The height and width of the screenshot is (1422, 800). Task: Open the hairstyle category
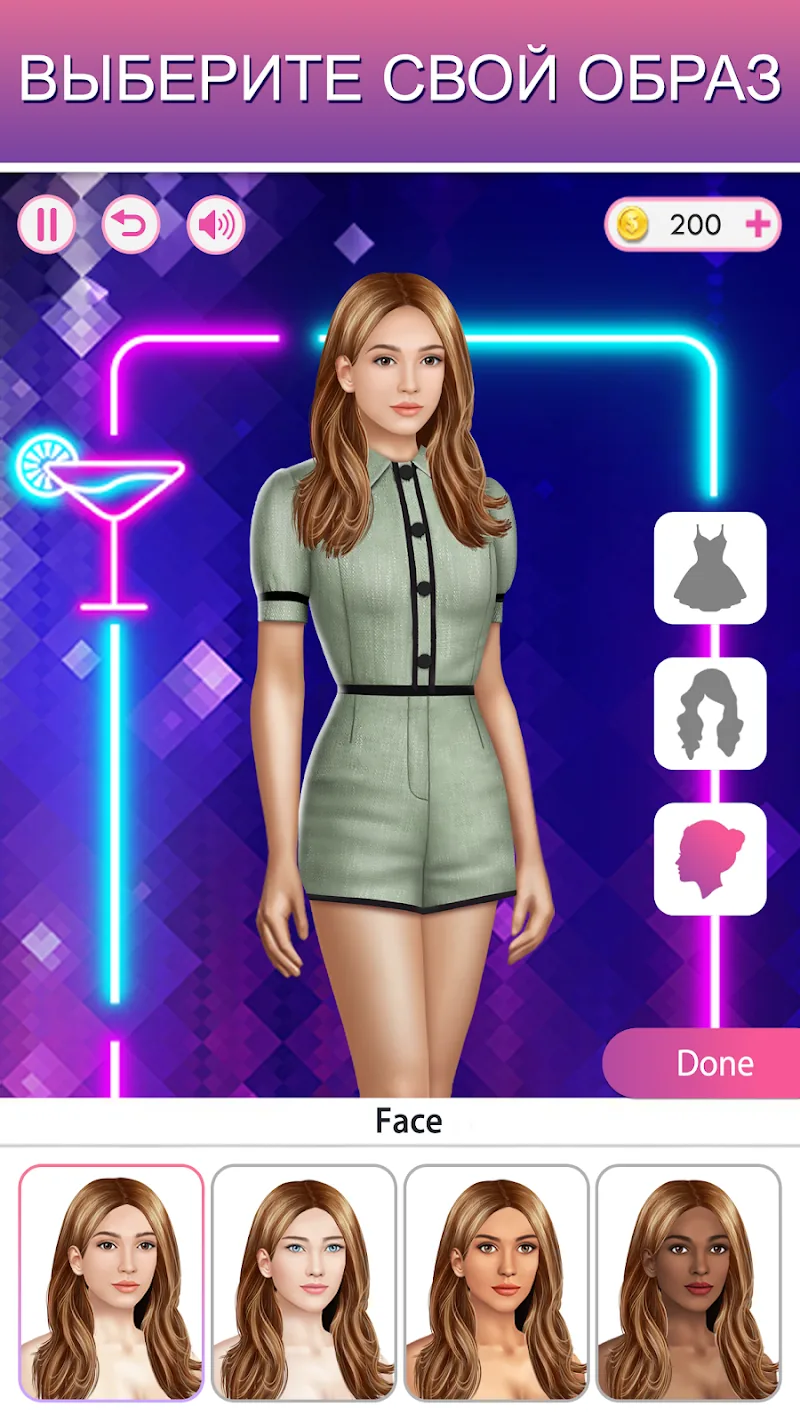[x=710, y=713]
